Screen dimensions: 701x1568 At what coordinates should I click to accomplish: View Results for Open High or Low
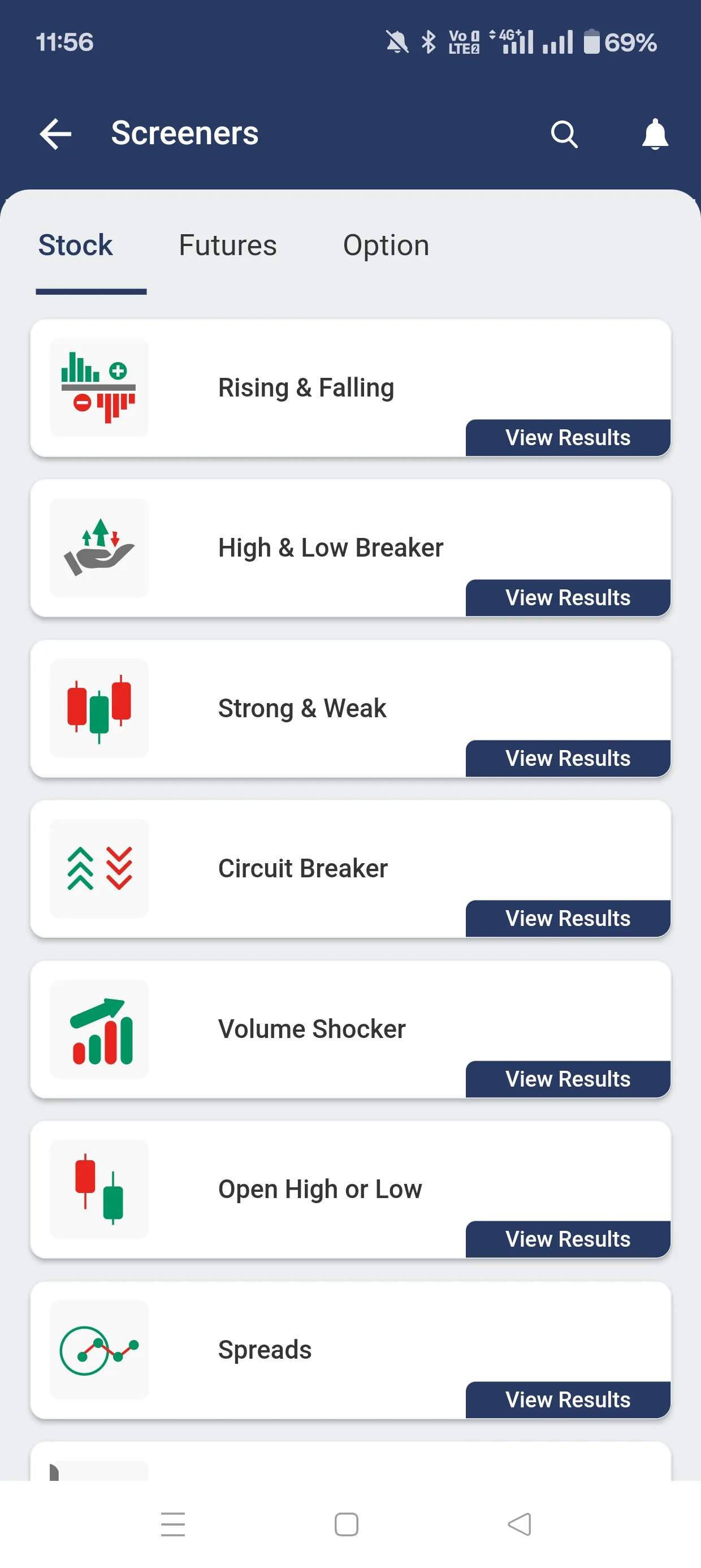(567, 1239)
